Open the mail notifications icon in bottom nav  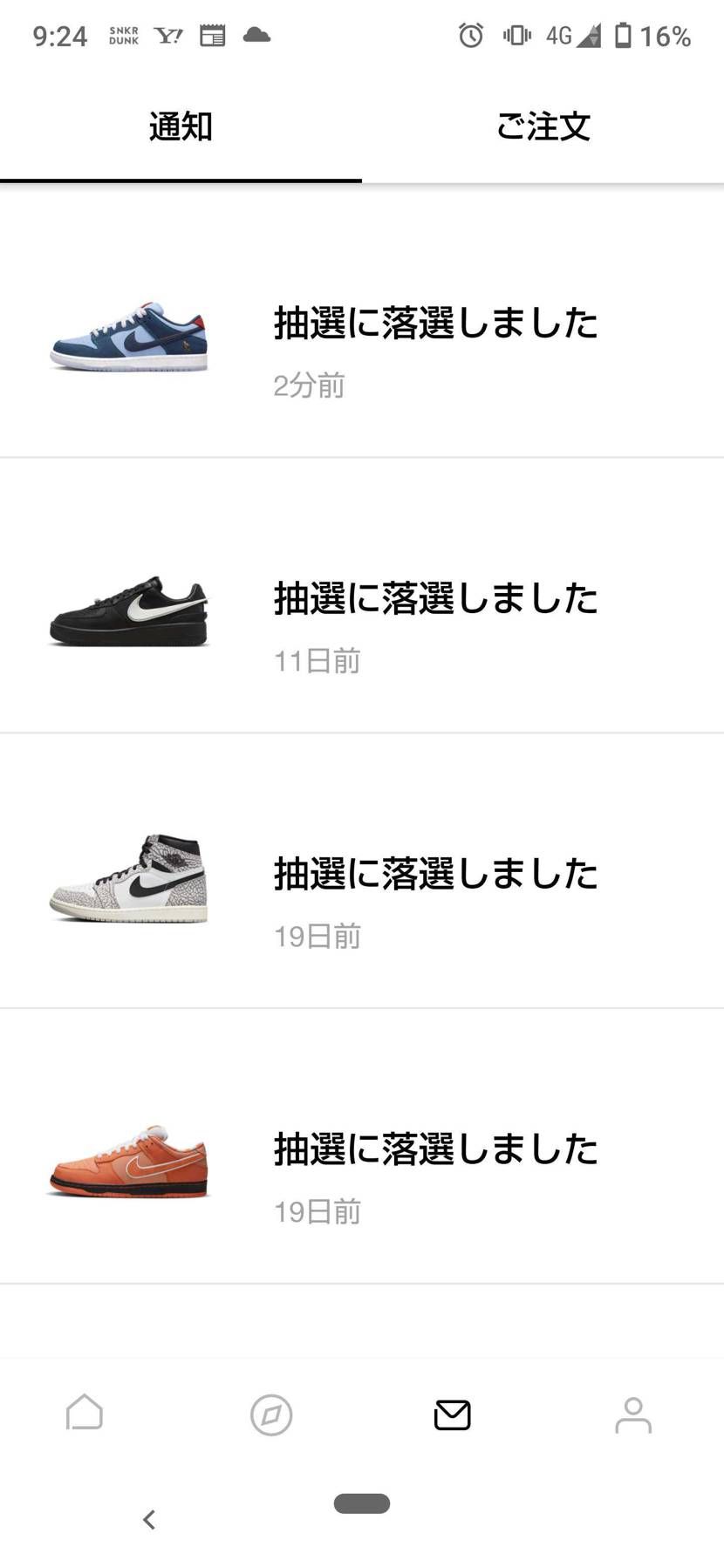point(452,1415)
